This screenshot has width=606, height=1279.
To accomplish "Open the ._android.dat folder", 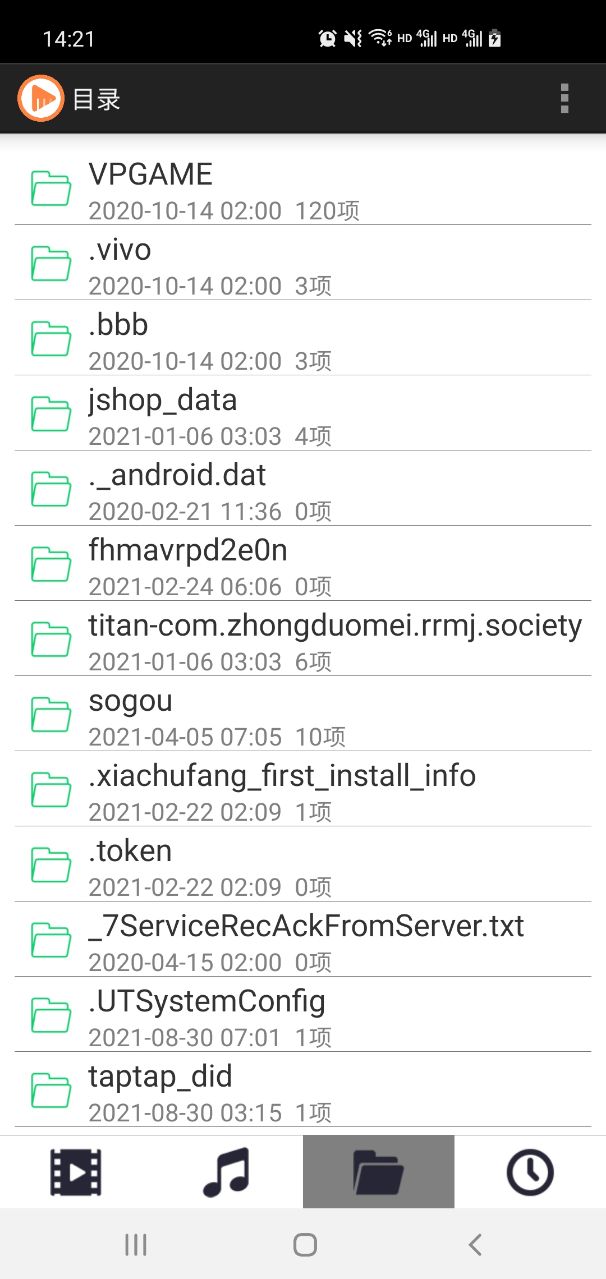I will click(303, 488).
